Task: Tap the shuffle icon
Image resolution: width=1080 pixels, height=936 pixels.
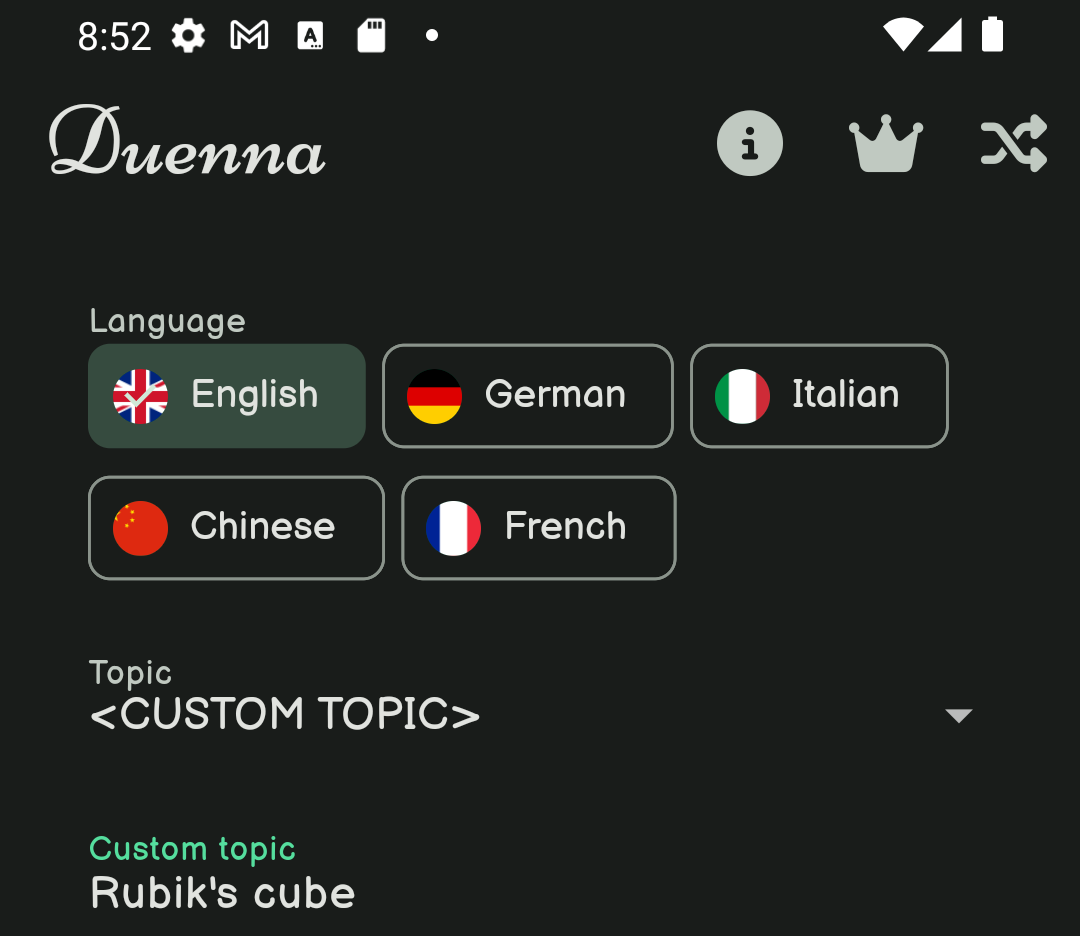Action: click(1013, 144)
